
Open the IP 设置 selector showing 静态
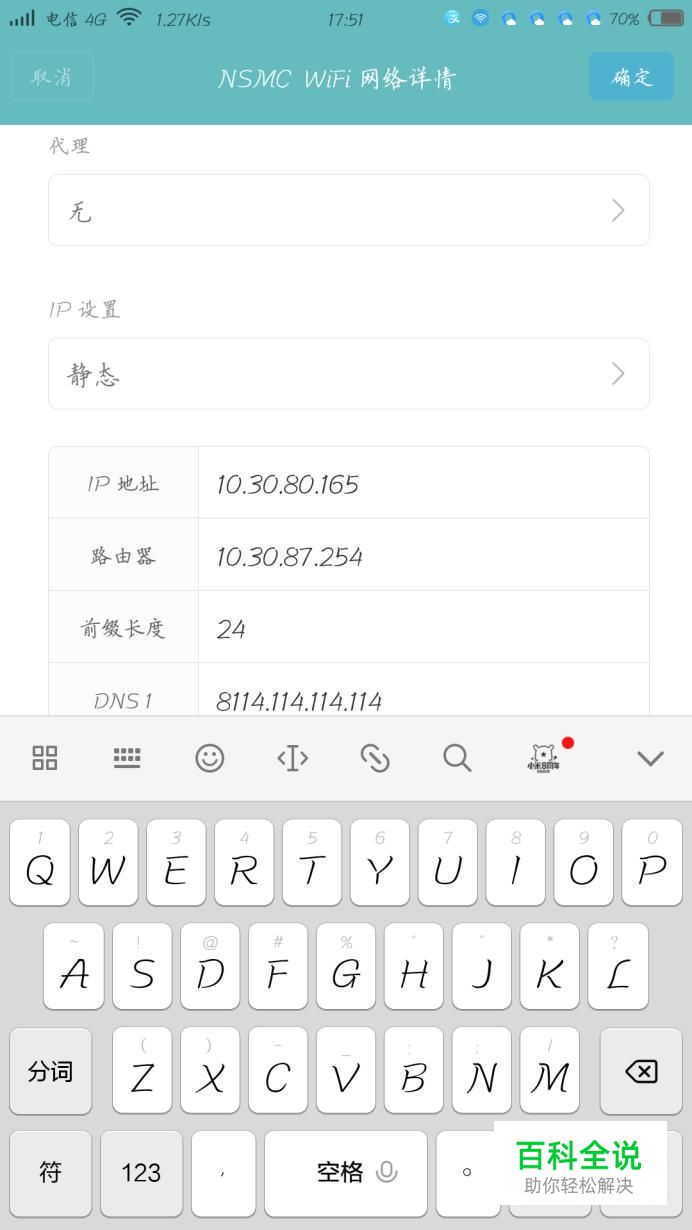click(349, 374)
